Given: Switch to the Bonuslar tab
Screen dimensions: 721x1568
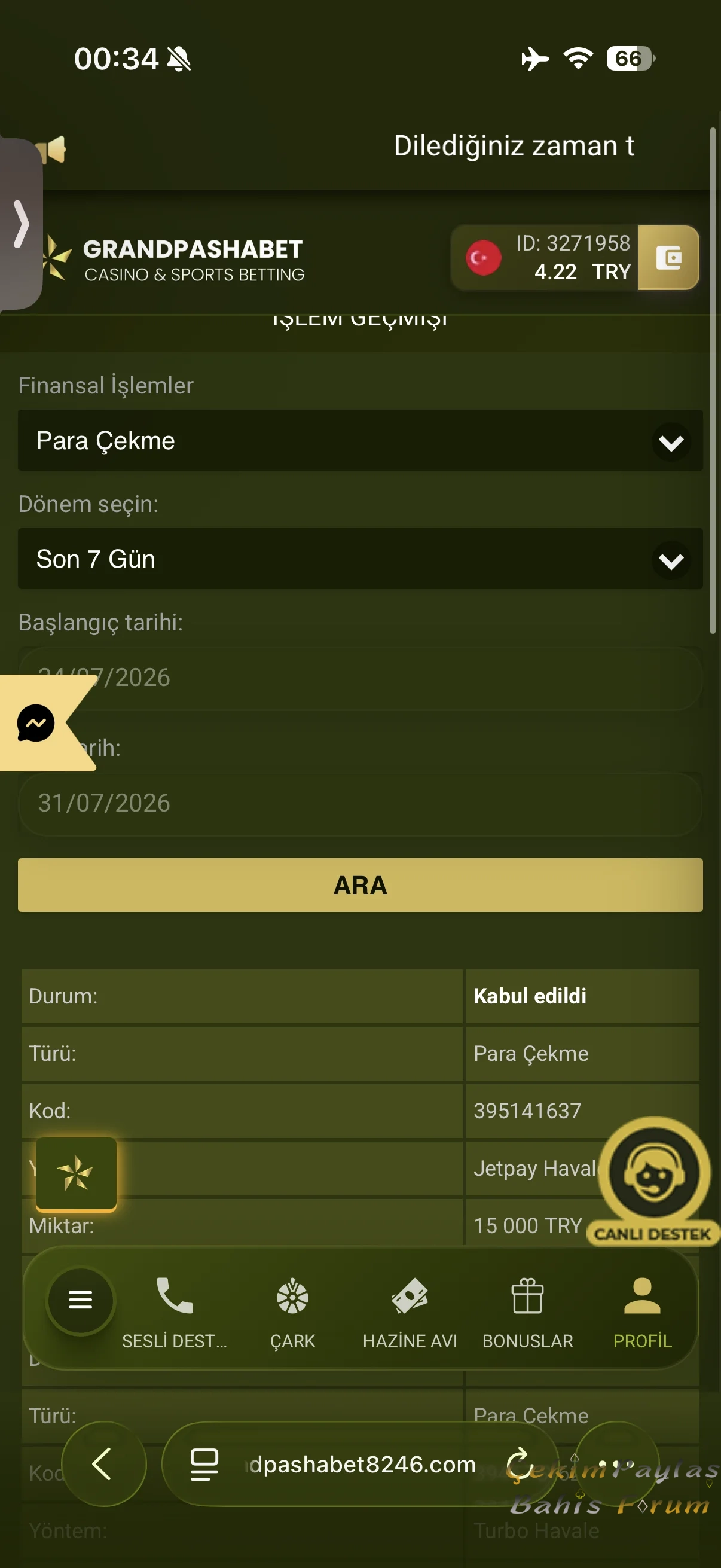Looking at the screenshot, I should click(527, 1311).
